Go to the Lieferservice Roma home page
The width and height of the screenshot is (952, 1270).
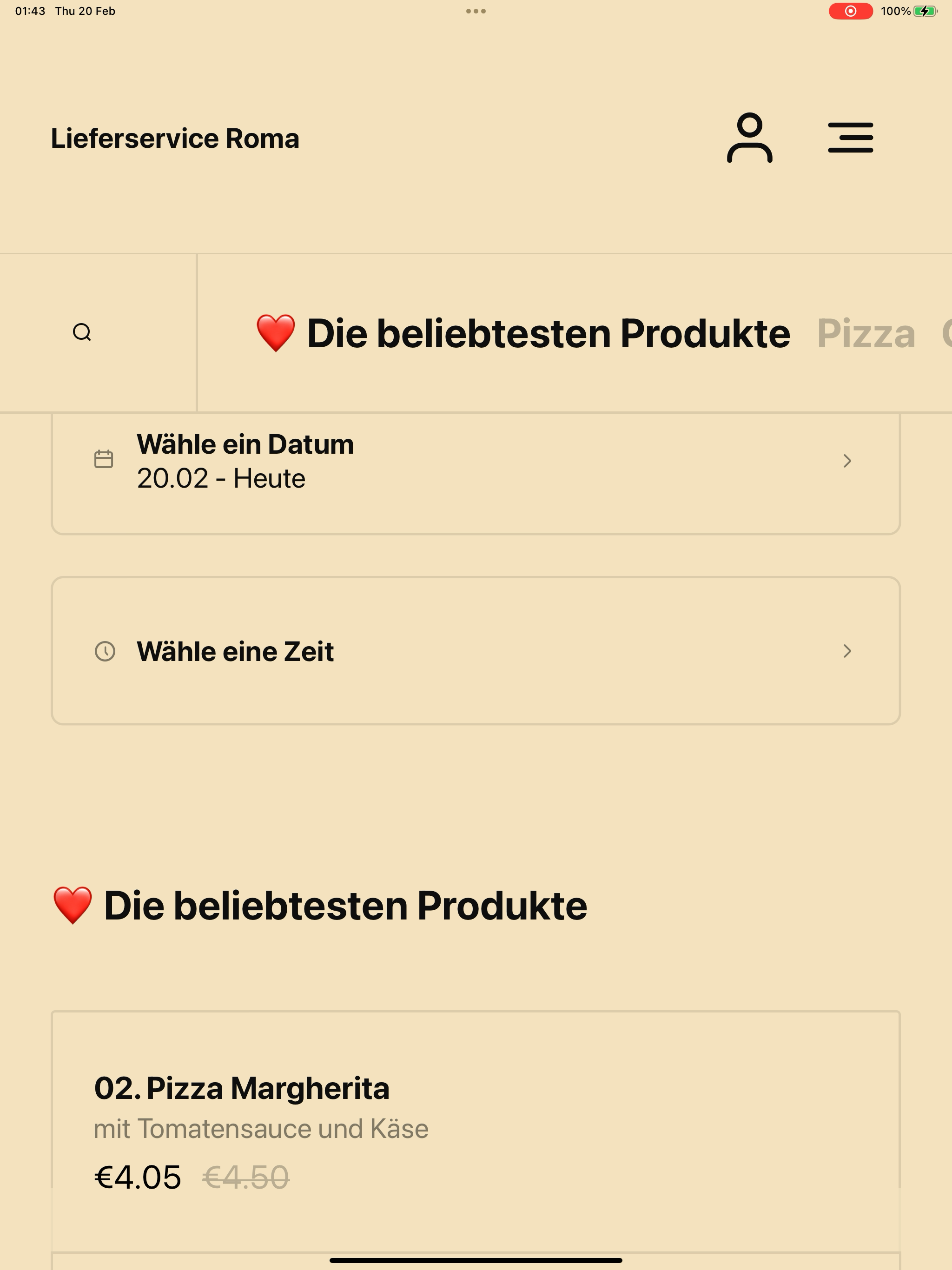coord(175,139)
